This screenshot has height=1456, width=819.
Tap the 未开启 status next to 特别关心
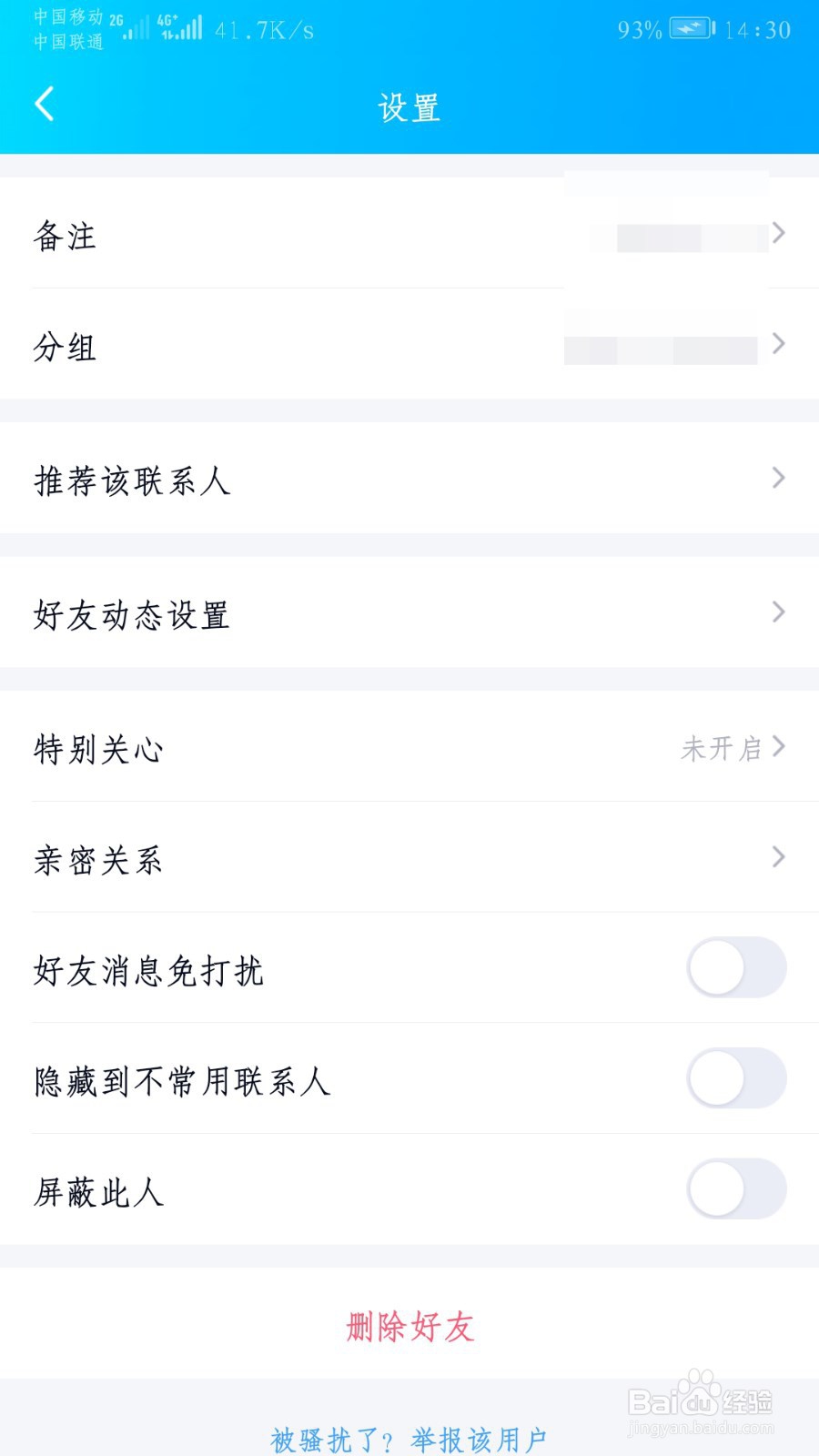coord(723,749)
